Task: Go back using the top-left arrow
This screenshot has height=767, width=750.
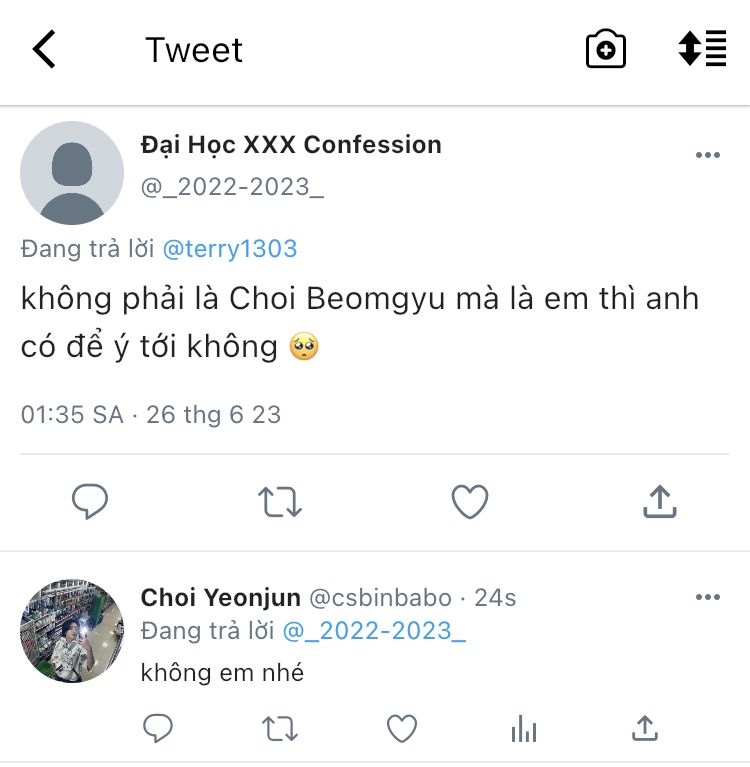Action: coord(44,49)
